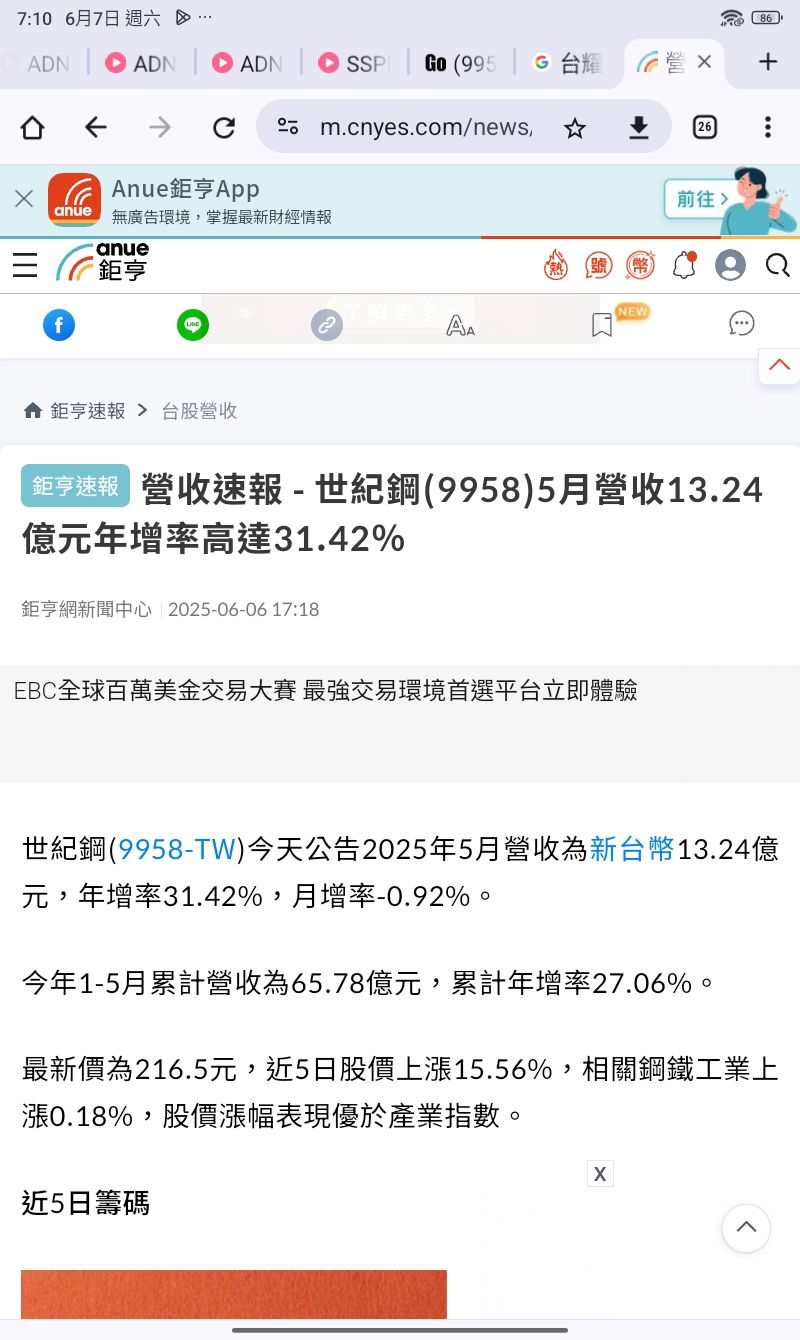
Task: Share the article on Facebook
Action: 59,325
